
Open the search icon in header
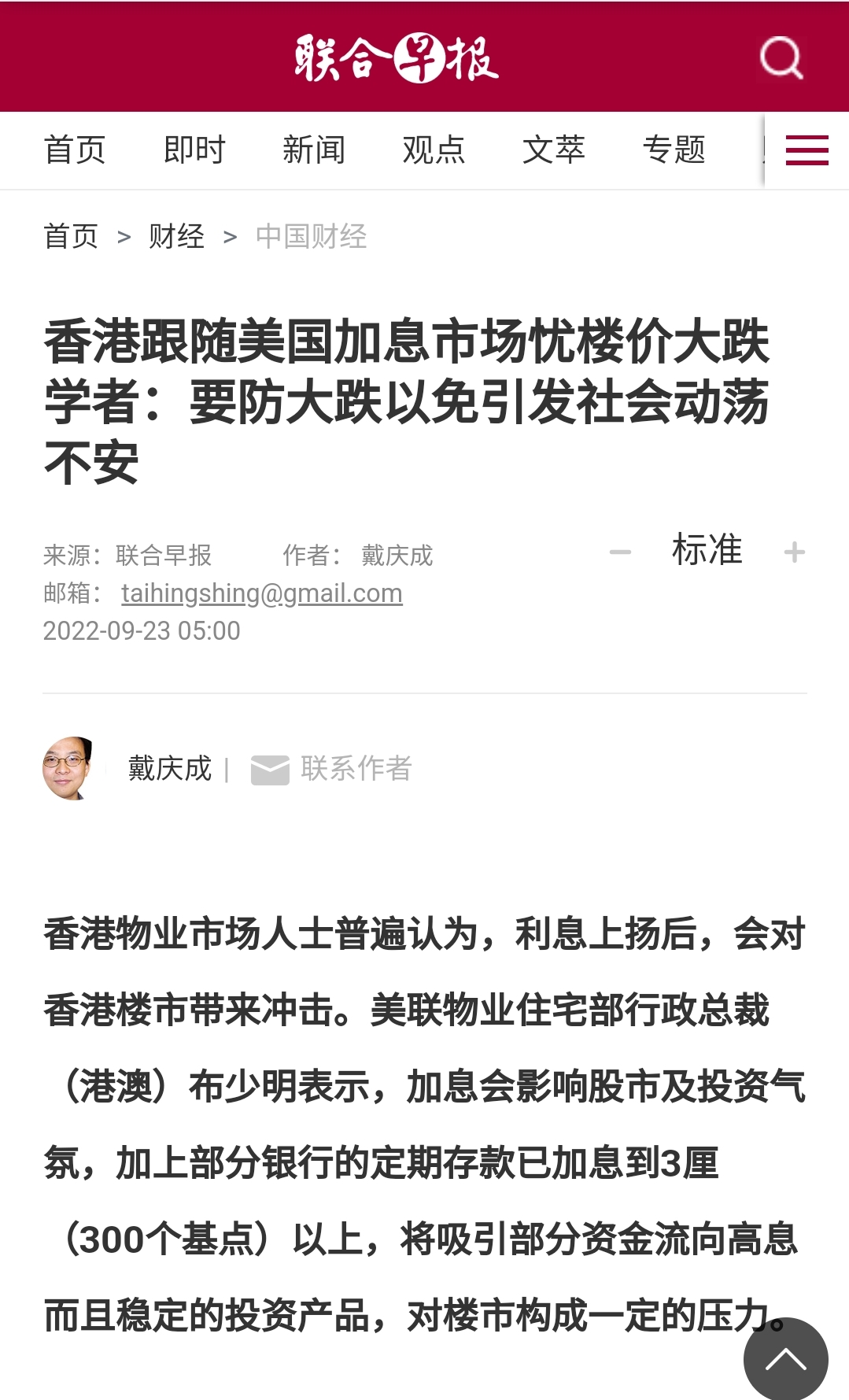click(x=781, y=57)
